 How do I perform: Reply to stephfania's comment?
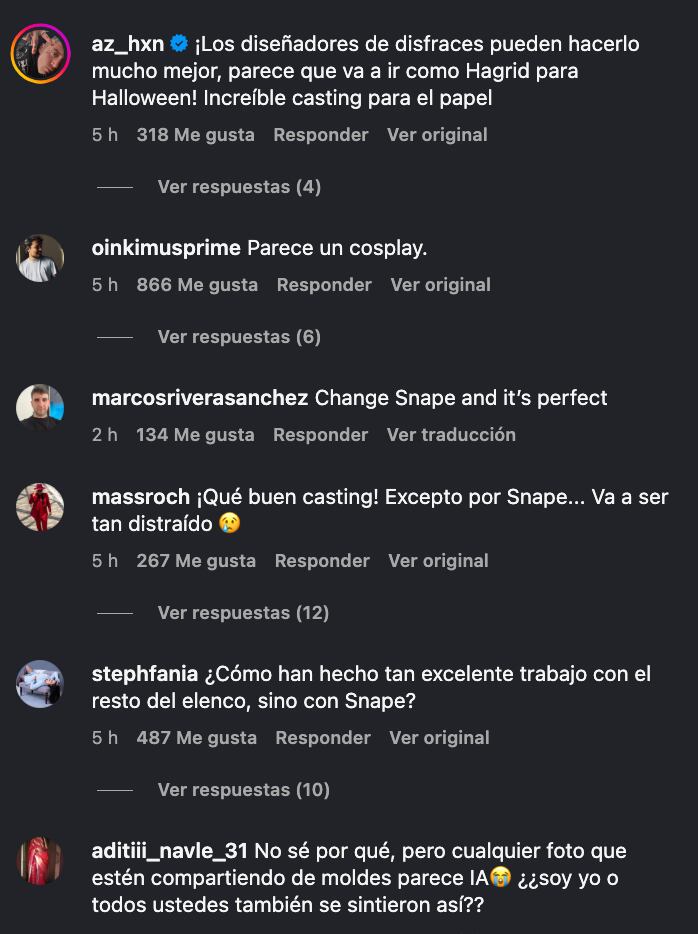pyautogui.click(x=323, y=738)
